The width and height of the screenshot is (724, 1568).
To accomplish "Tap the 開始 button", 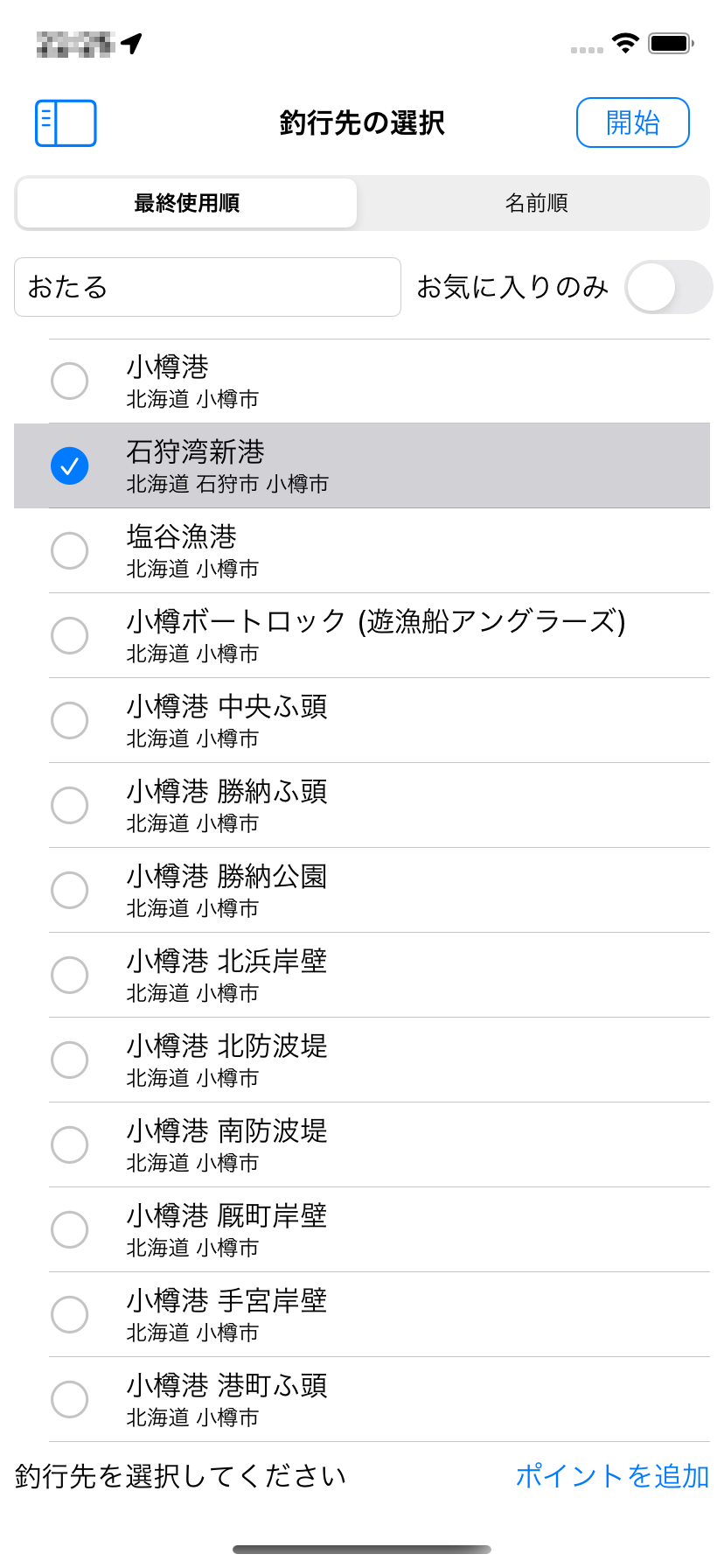I will 633,122.
